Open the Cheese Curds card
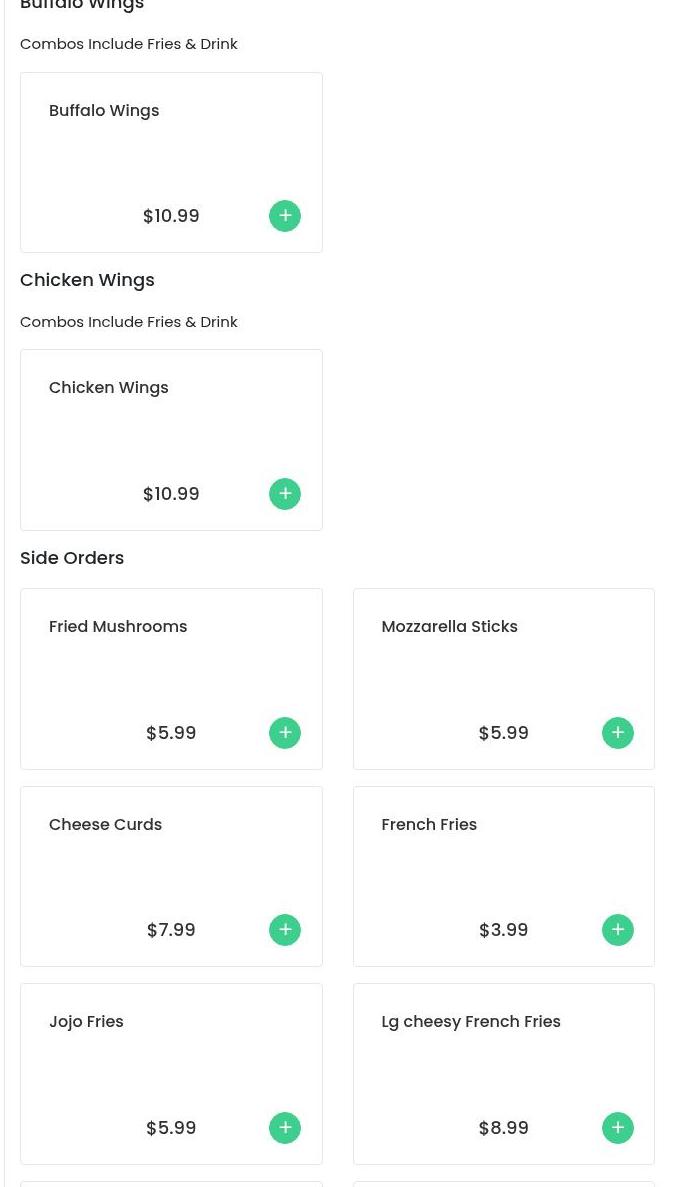The image size is (690, 1187). pos(171,877)
